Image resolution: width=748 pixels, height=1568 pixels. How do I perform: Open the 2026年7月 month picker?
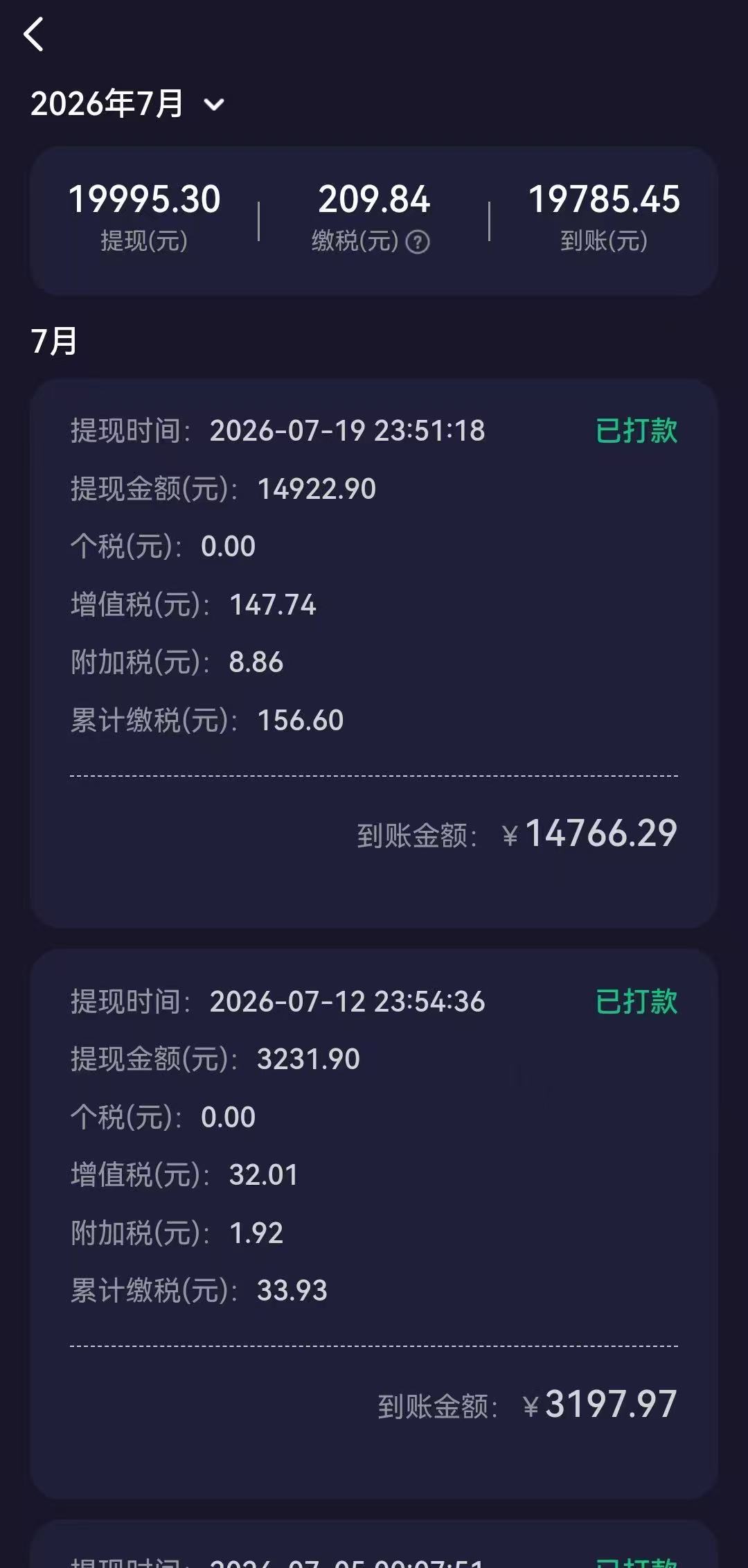pyautogui.click(x=127, y=104)
